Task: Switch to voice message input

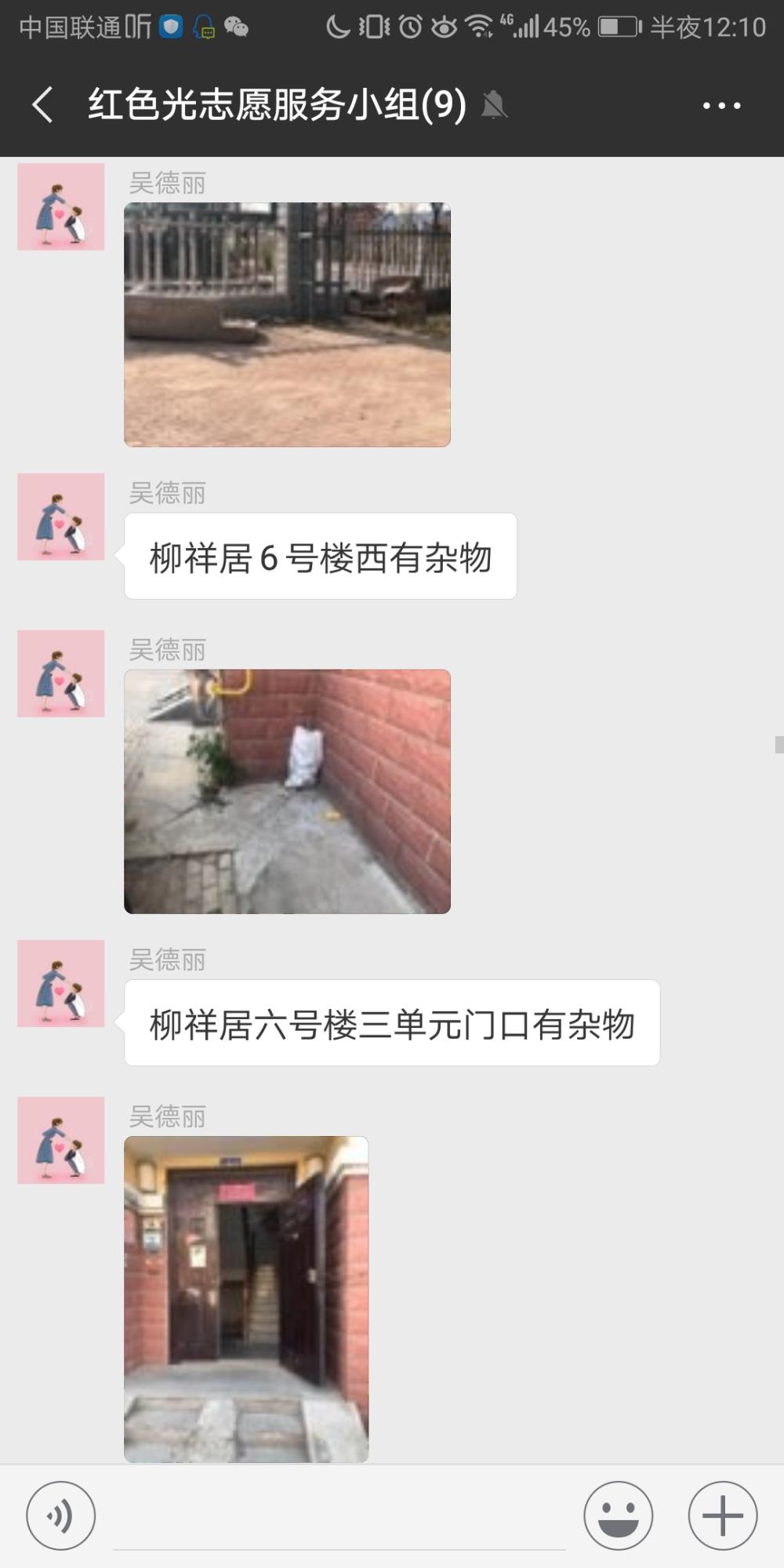Action: click(61, 1515)
